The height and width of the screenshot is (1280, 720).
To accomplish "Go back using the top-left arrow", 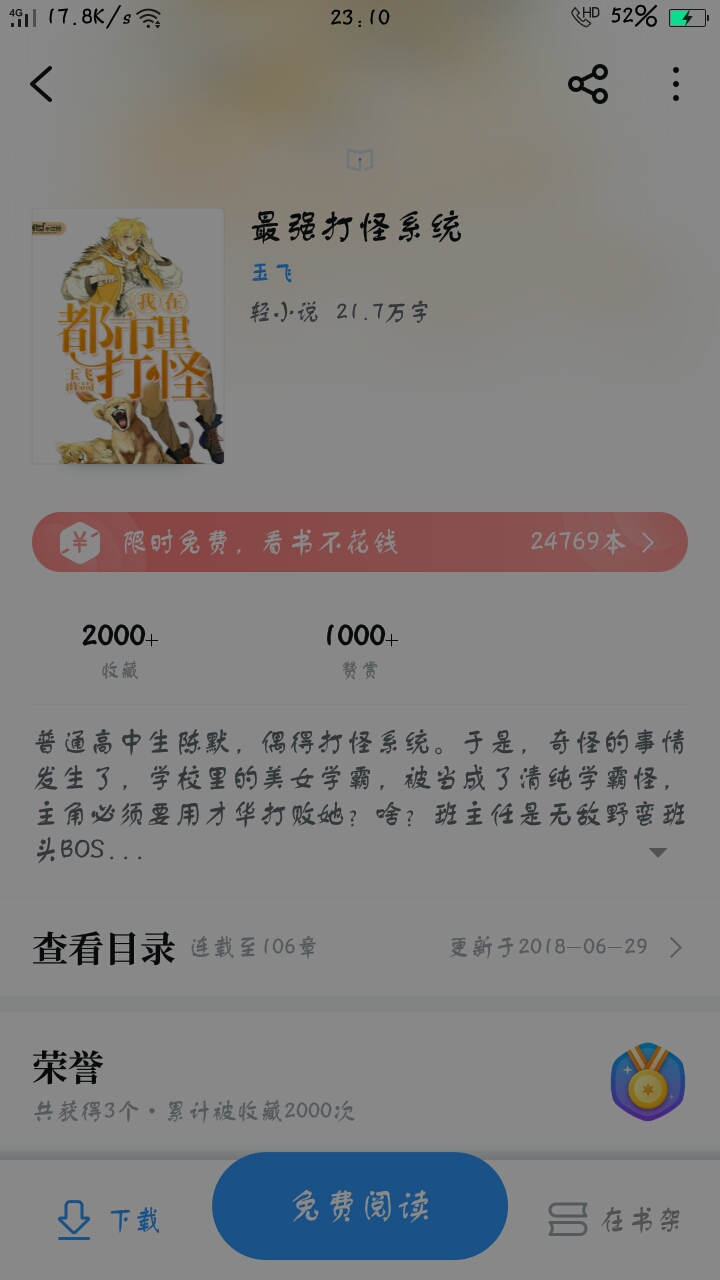I will click(x=41, y=85).
